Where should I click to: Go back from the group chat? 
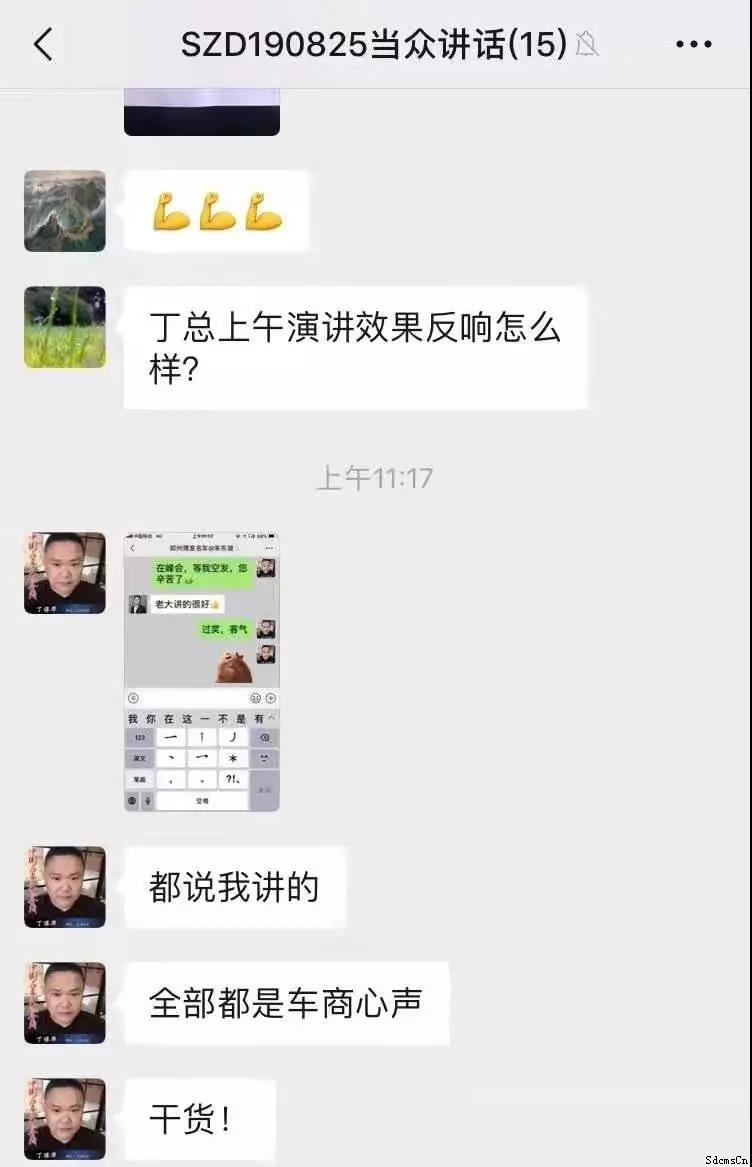click(42, 44)
